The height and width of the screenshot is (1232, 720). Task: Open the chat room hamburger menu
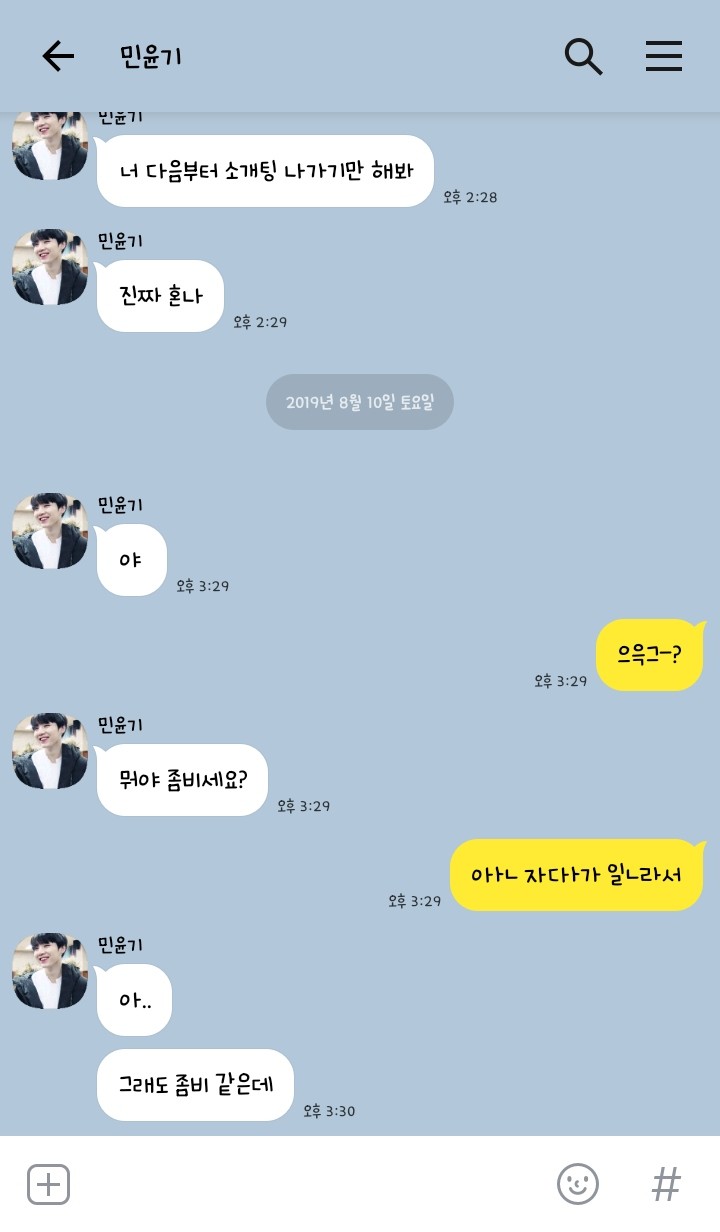664,56
